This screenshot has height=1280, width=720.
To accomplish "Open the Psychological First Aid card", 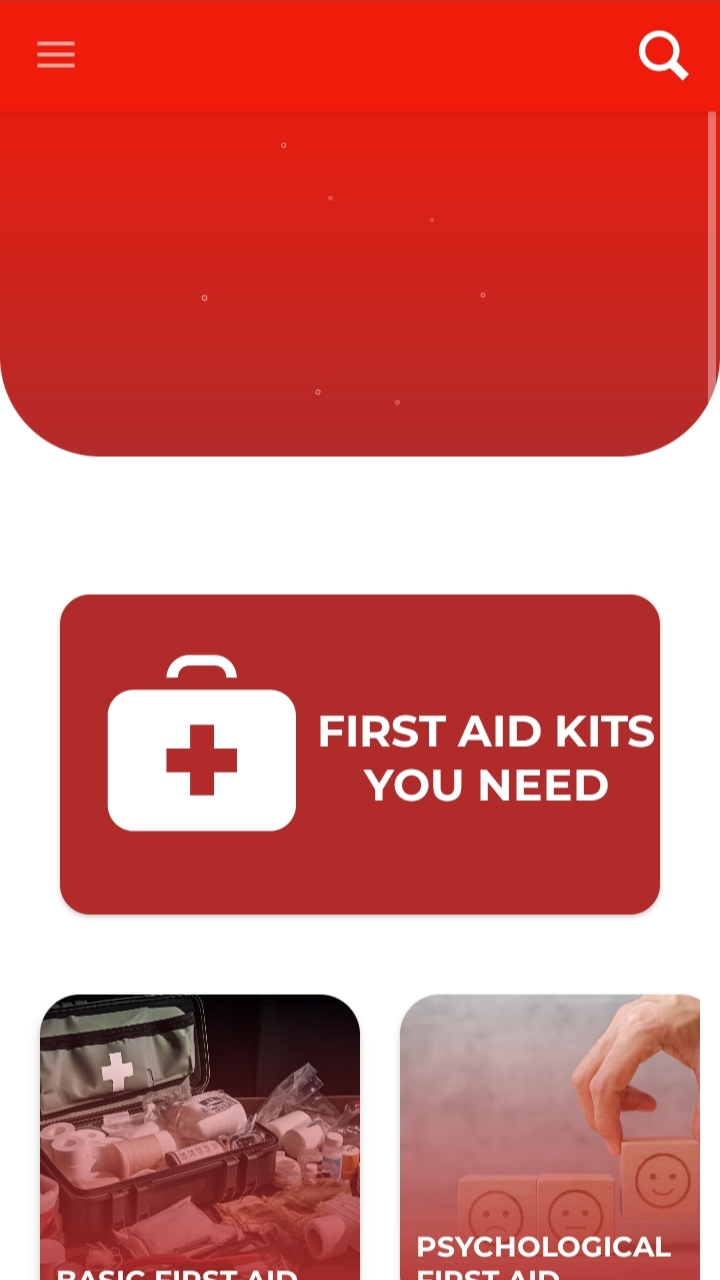I will pyautogui.click(x=550, y=1137).
